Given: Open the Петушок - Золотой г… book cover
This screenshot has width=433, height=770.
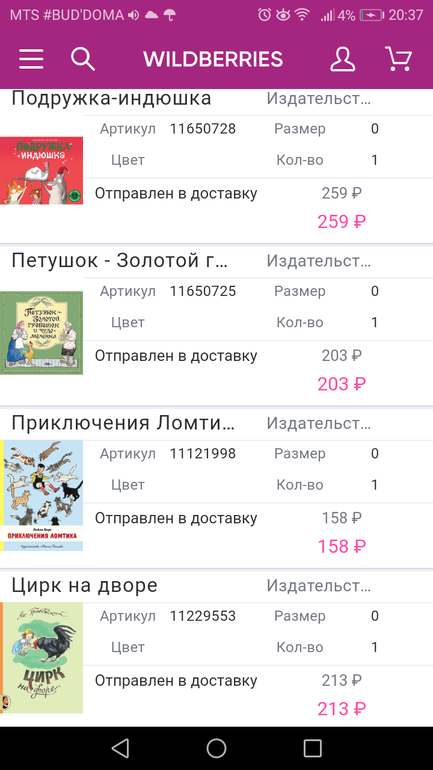Looking at the screenshot, I should tap(41, 333).
